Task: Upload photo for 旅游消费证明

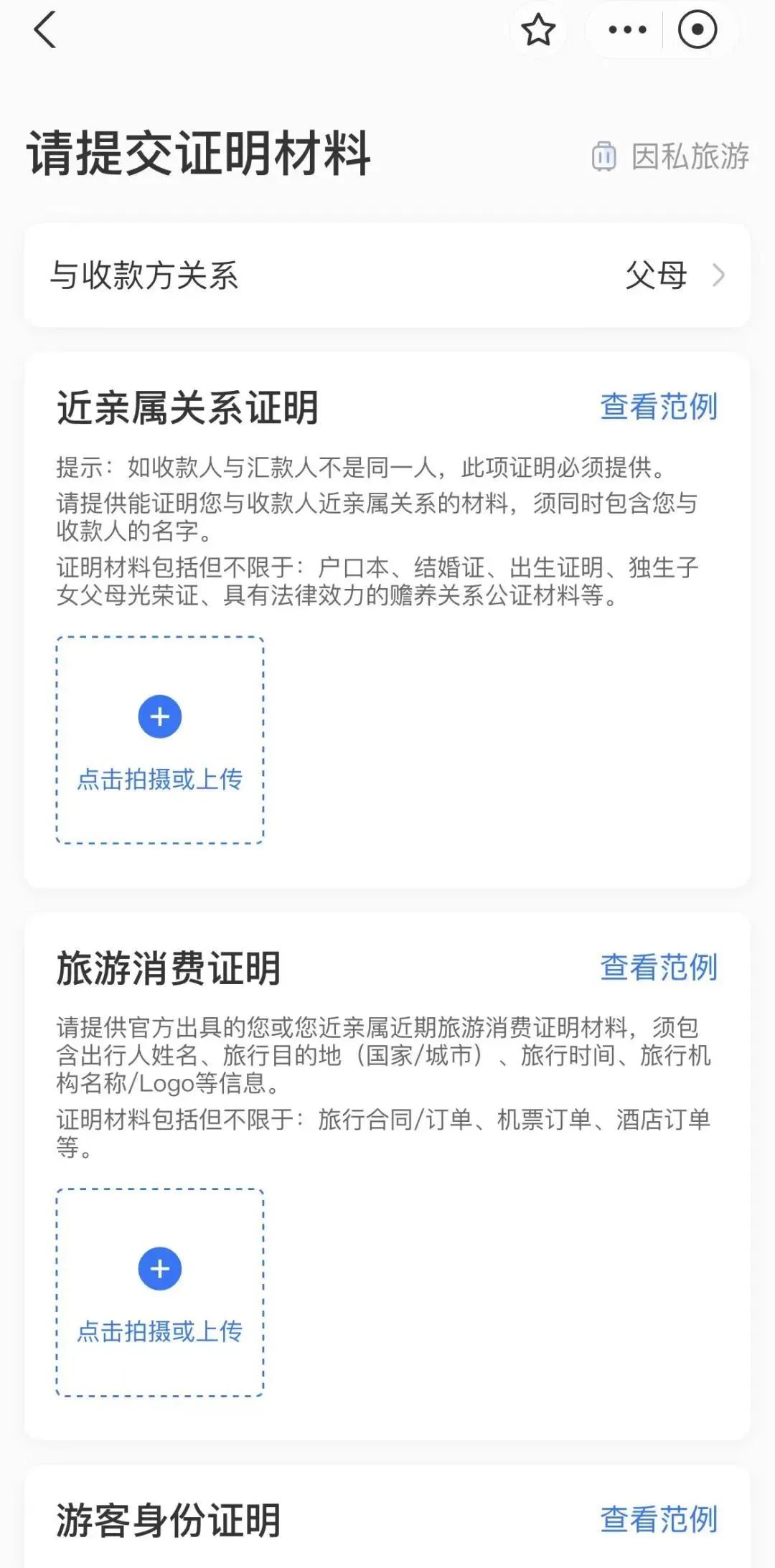Action: [x=160, y=1292]
